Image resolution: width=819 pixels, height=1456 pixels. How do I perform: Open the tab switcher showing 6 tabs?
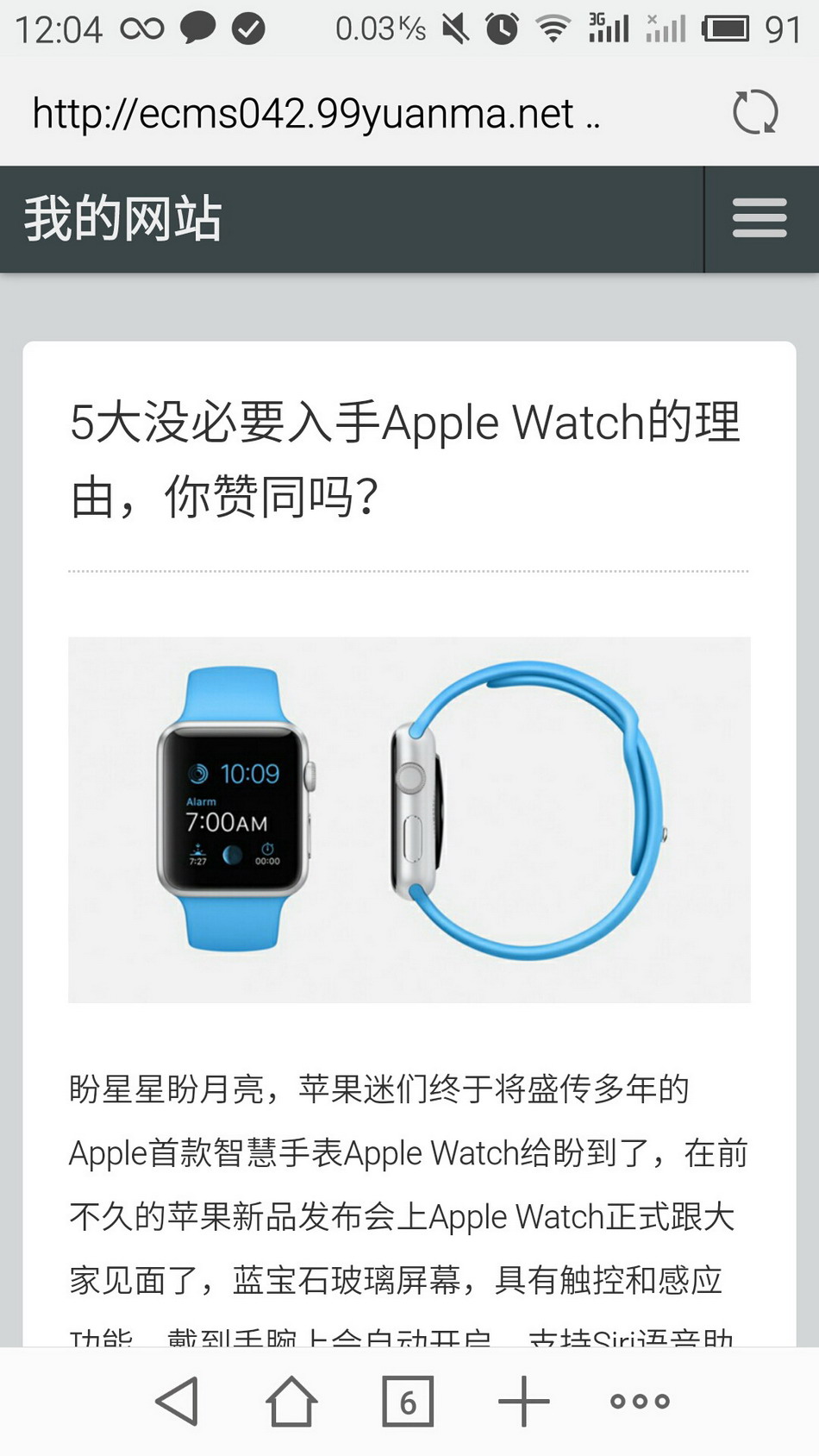(408, 1402)
